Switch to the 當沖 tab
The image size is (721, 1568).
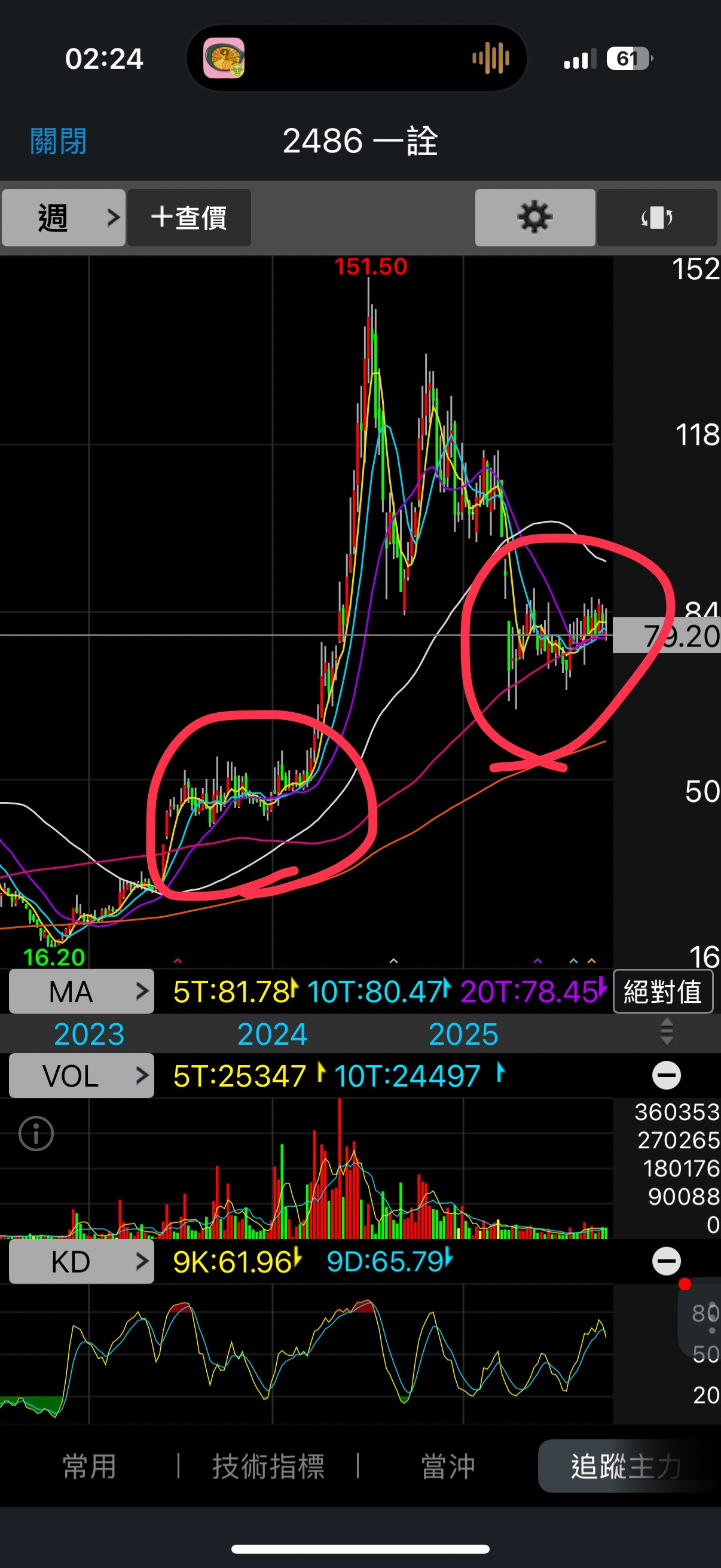pos(448,1466)
